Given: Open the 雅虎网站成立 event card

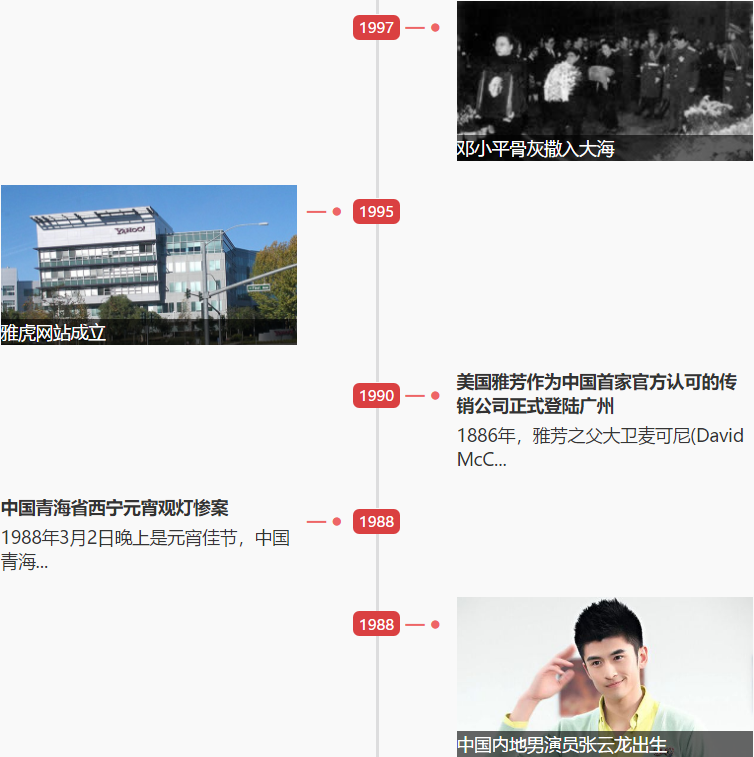Looking at the screenshot, I should 148,265.
